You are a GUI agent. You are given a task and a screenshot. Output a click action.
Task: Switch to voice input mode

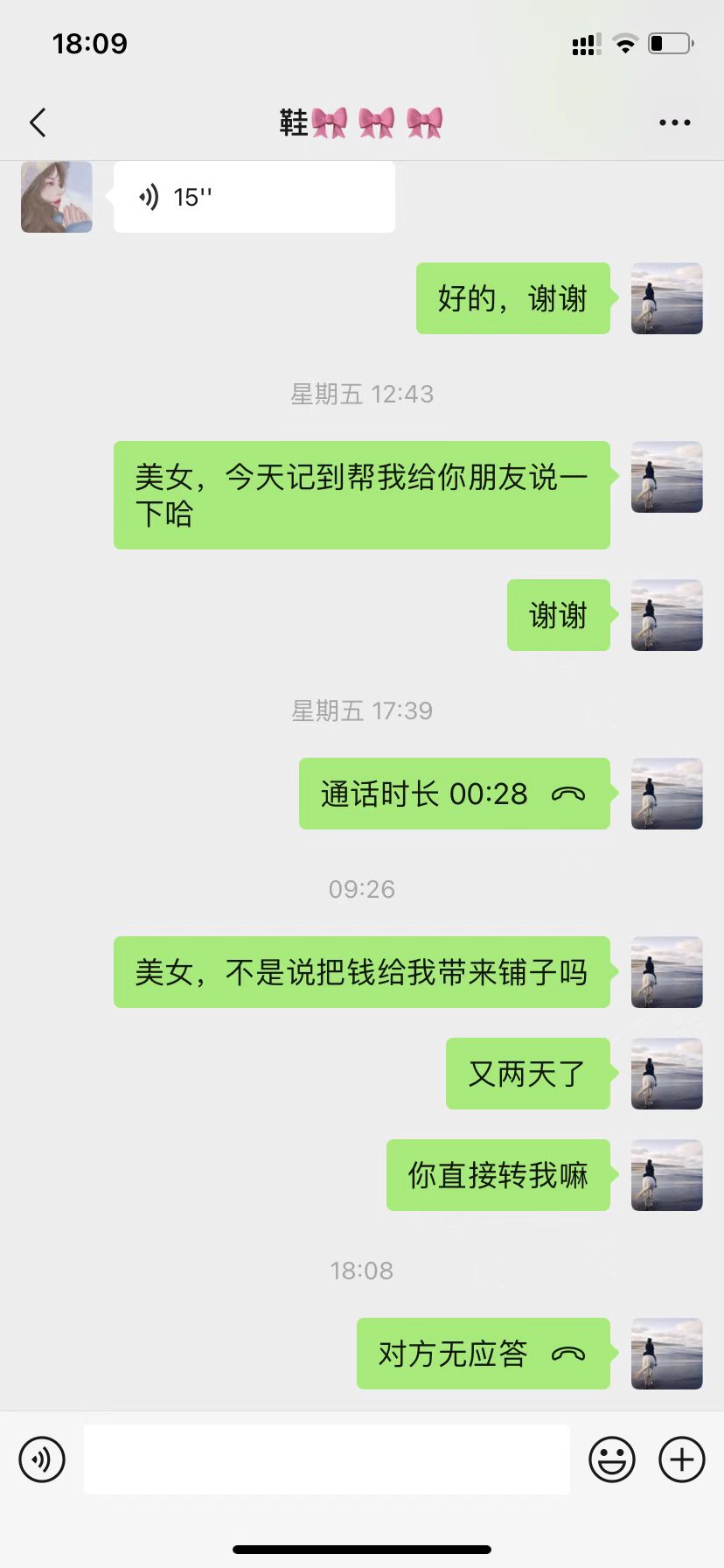point(42,1459)
